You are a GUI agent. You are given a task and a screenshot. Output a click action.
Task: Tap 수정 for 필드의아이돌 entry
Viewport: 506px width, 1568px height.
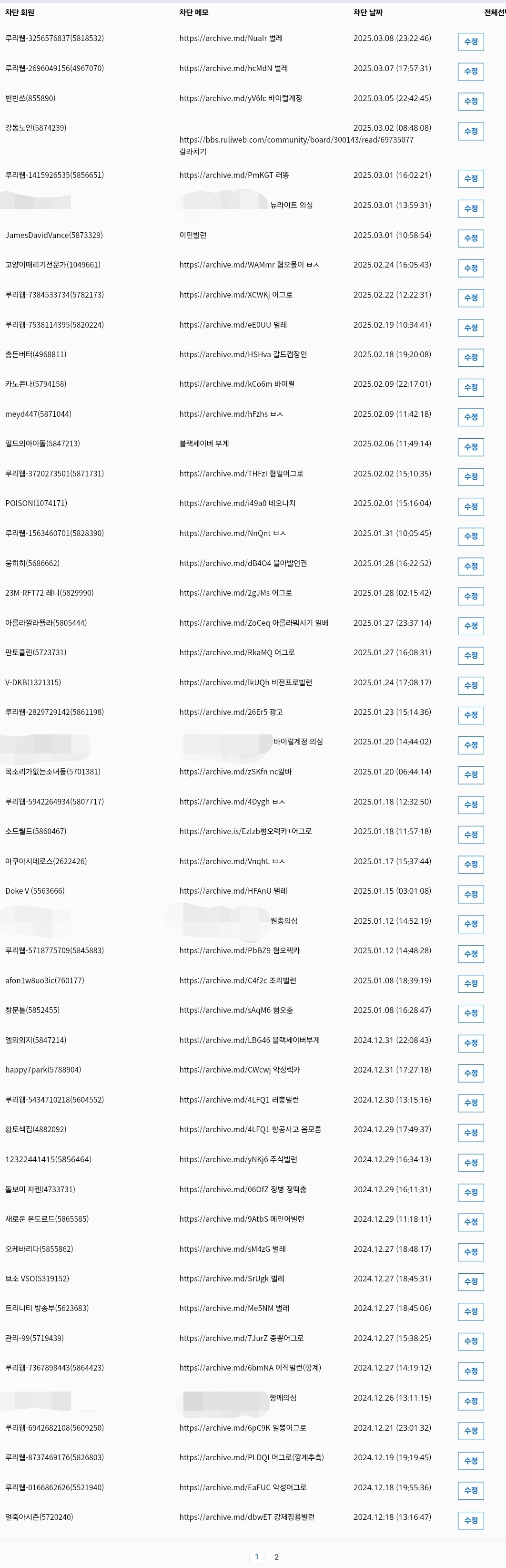coord(470,447)
